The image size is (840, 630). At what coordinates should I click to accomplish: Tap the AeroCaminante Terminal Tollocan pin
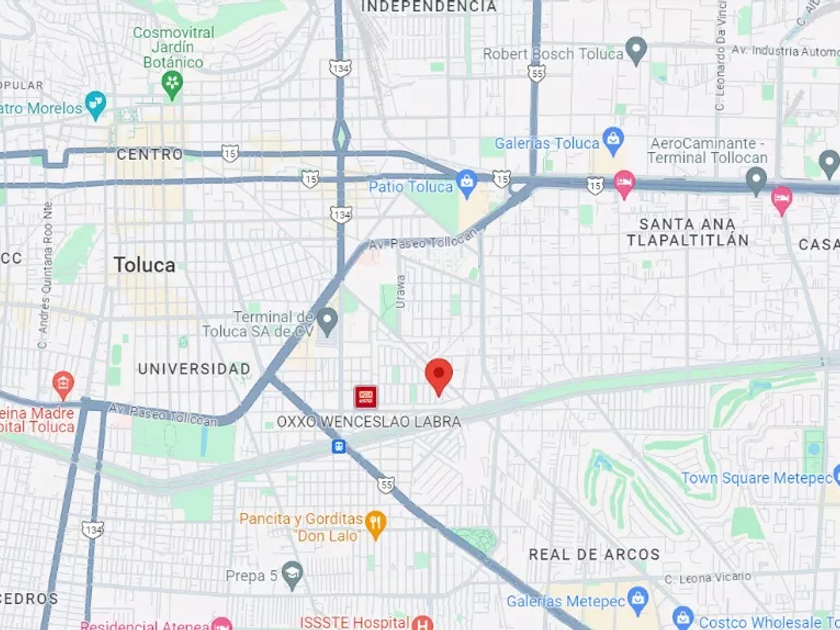[x=756, y=181]
